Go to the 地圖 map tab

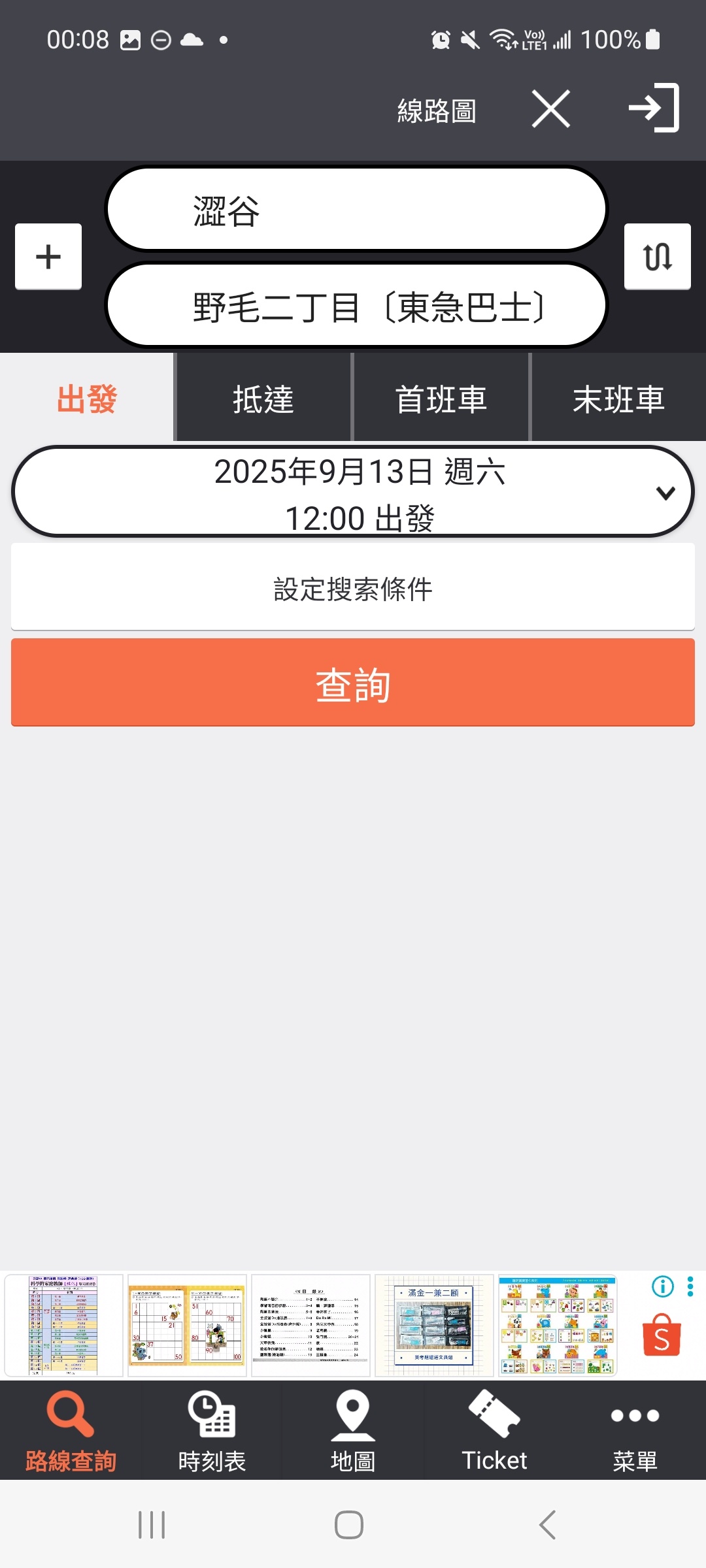tap(353, 1431)
